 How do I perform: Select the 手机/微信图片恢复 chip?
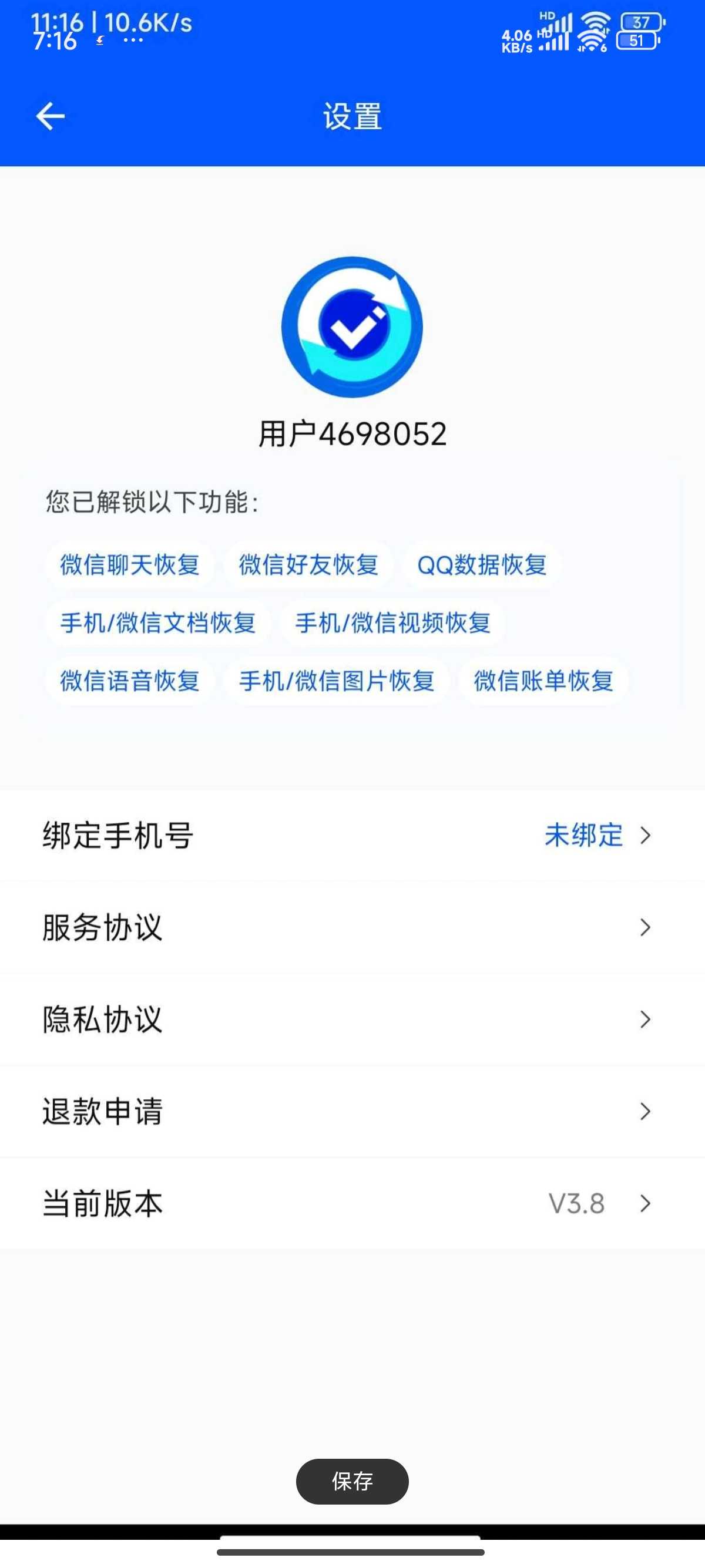(337, 681)
